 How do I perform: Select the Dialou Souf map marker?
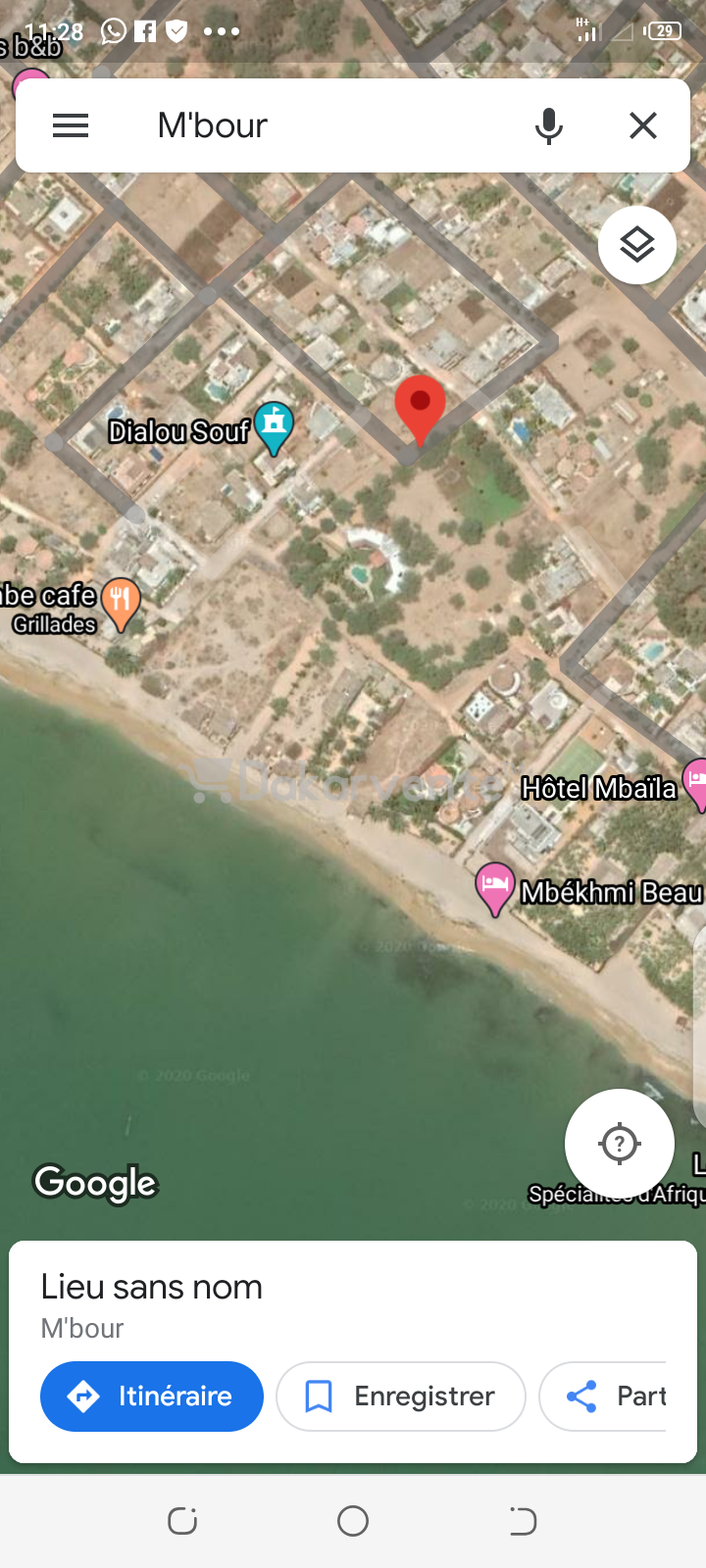274,428
